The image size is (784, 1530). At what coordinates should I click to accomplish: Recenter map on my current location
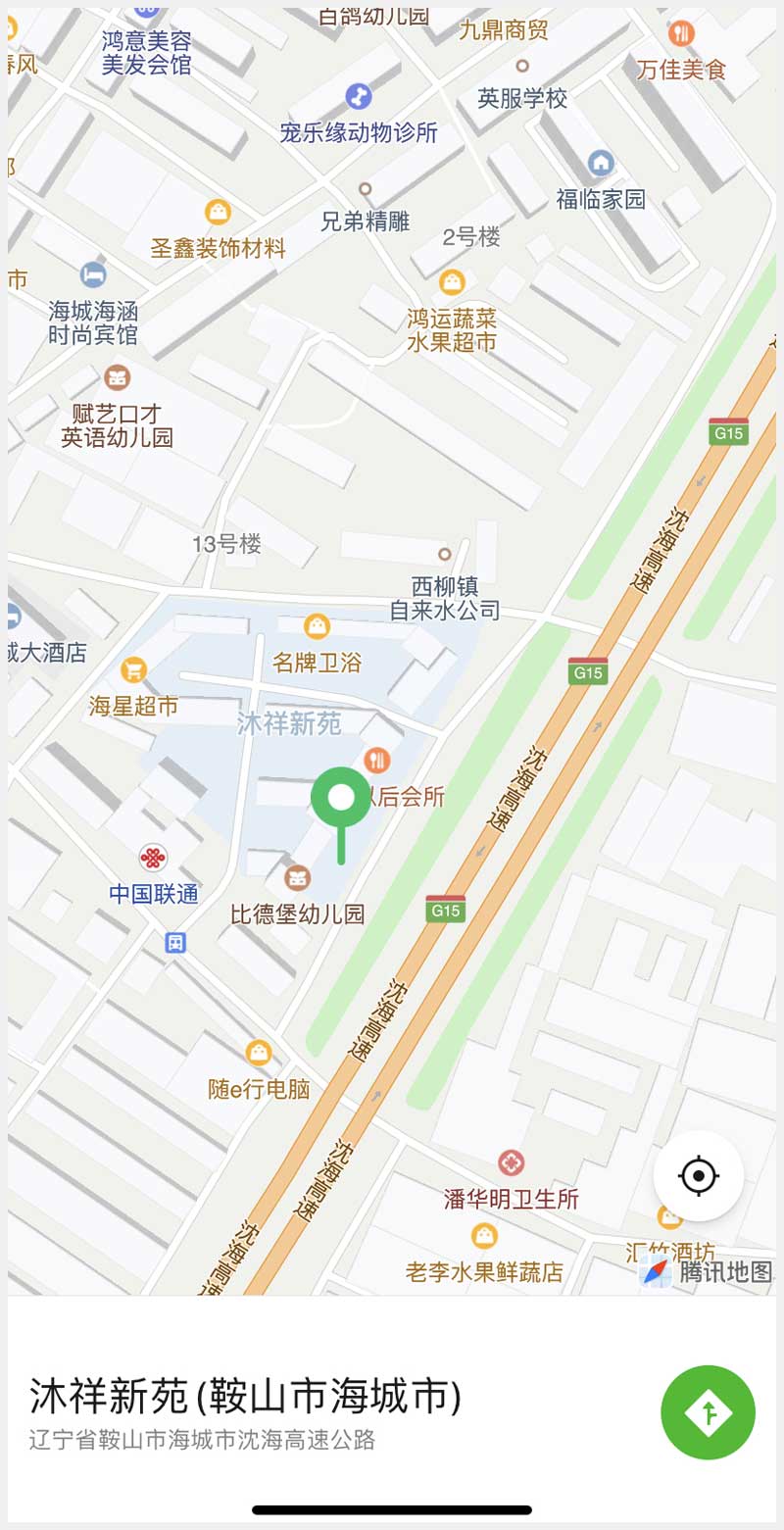coord(698,1175)
